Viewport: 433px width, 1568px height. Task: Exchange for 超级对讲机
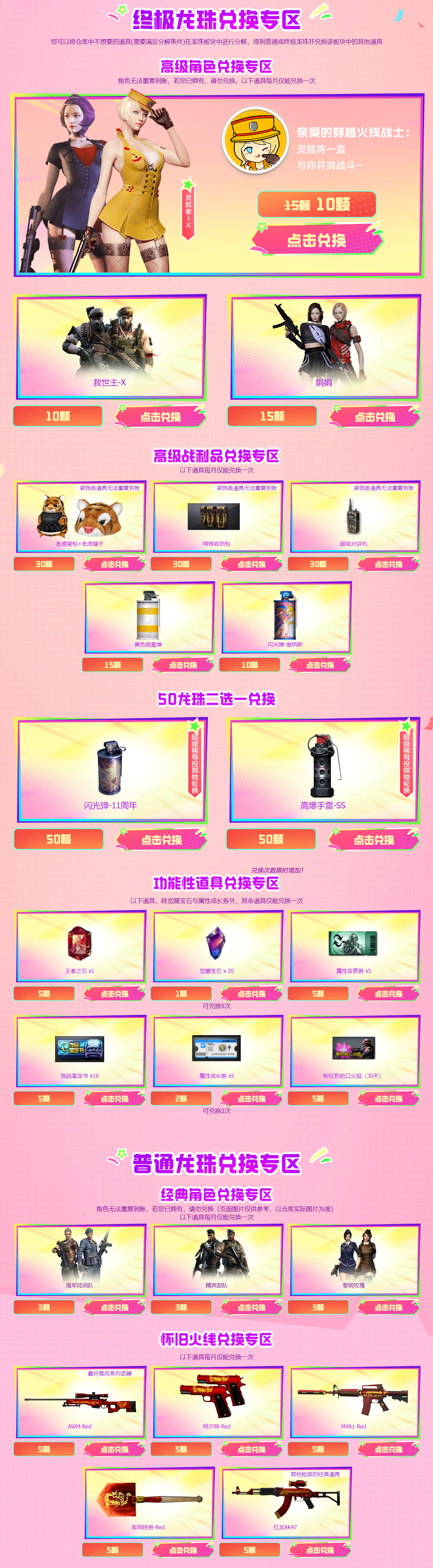point(388,564)
